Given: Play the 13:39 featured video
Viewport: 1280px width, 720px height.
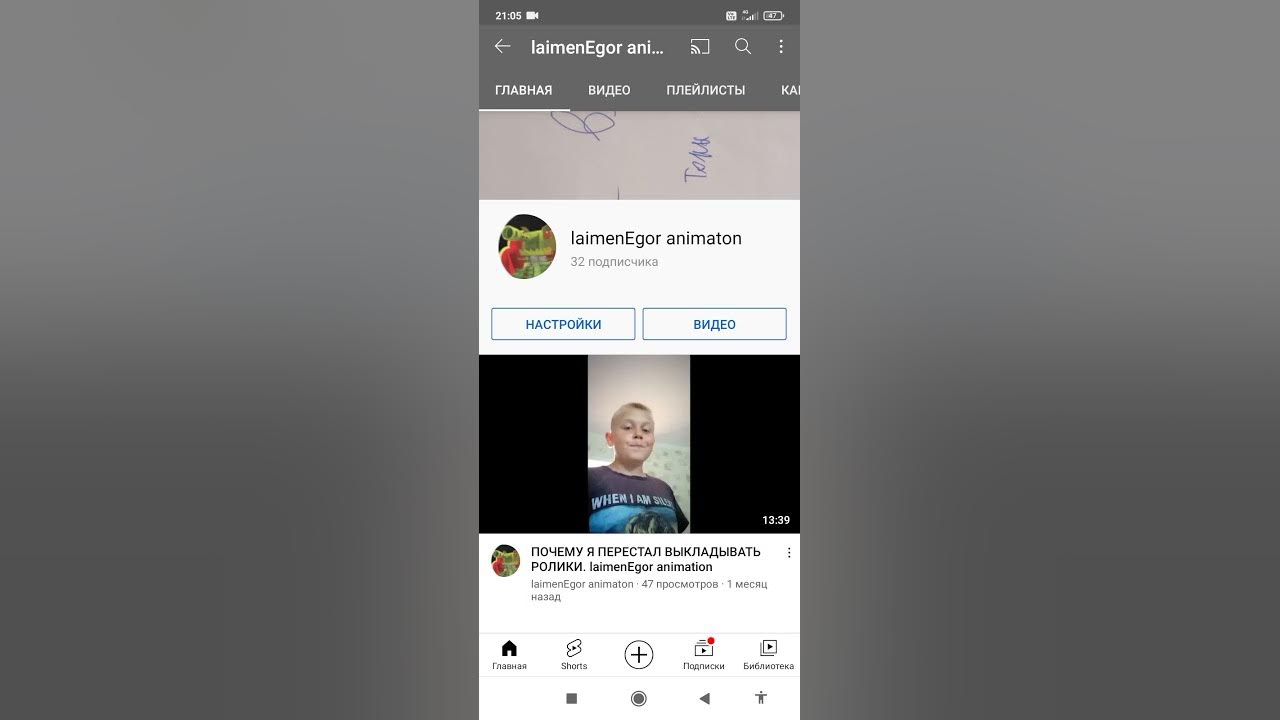Looking at the screenshot, I should coord(639,444).
